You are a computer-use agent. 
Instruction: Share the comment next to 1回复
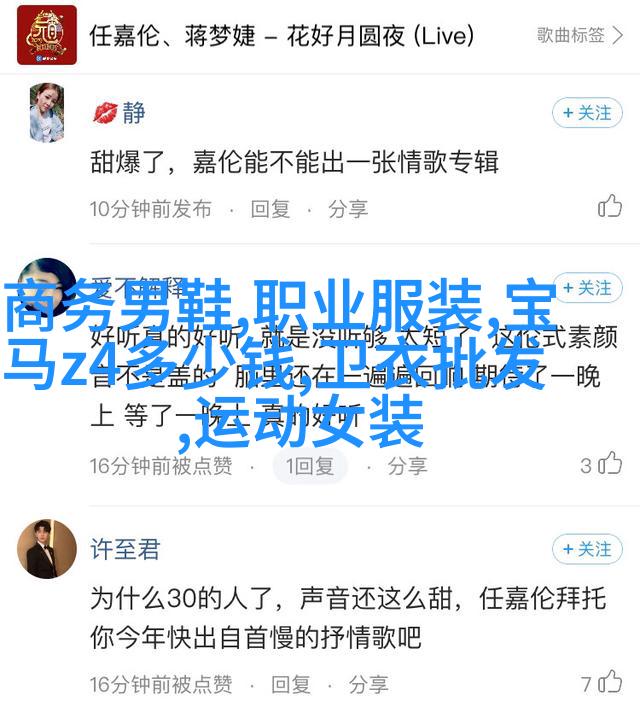pyautogui.click(x=407, y=465)
